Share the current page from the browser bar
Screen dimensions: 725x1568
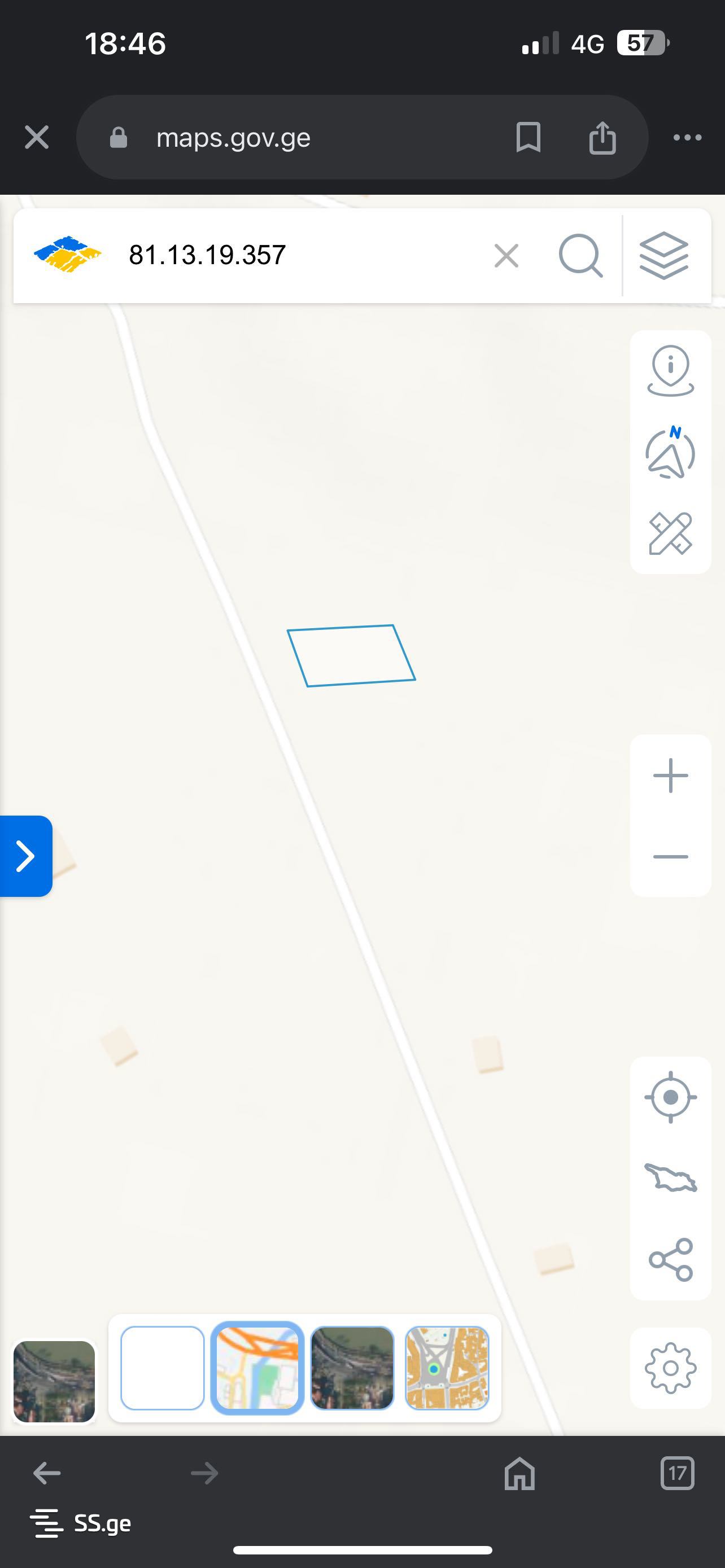coord(602,137)
